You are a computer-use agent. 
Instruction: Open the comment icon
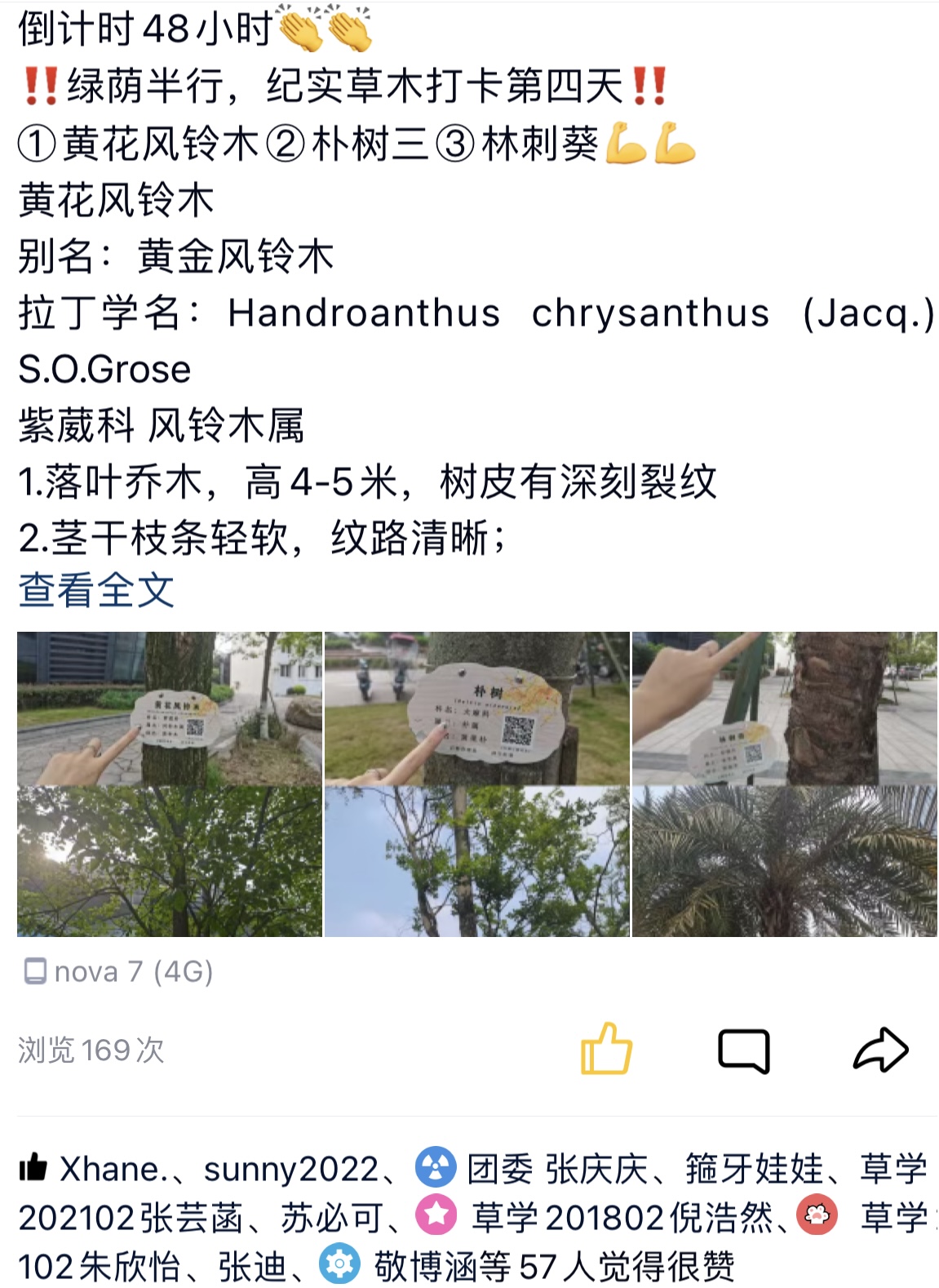pos(743,1050)
